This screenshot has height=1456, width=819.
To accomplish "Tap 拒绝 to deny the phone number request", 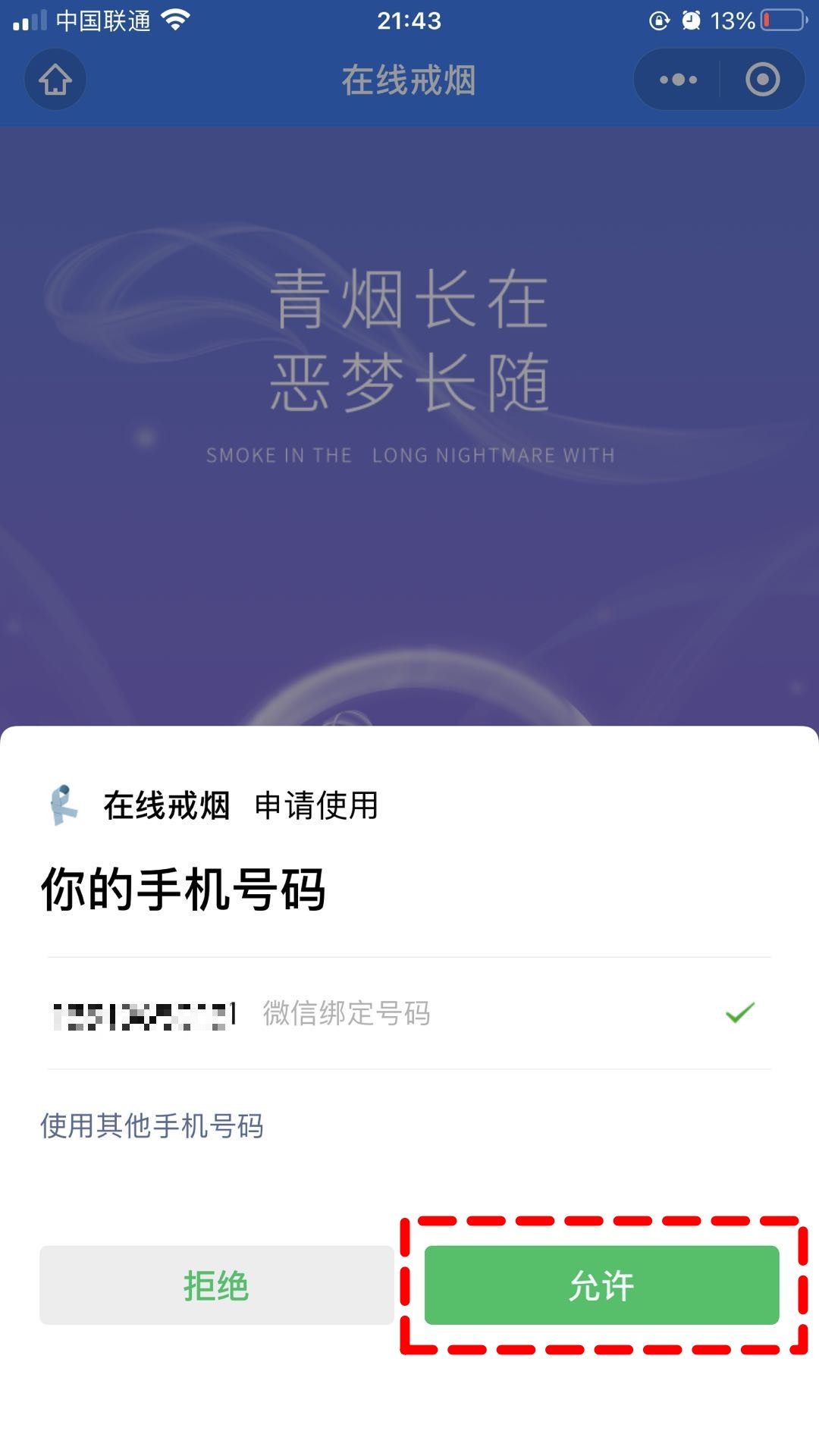I will coord(216,1285).
